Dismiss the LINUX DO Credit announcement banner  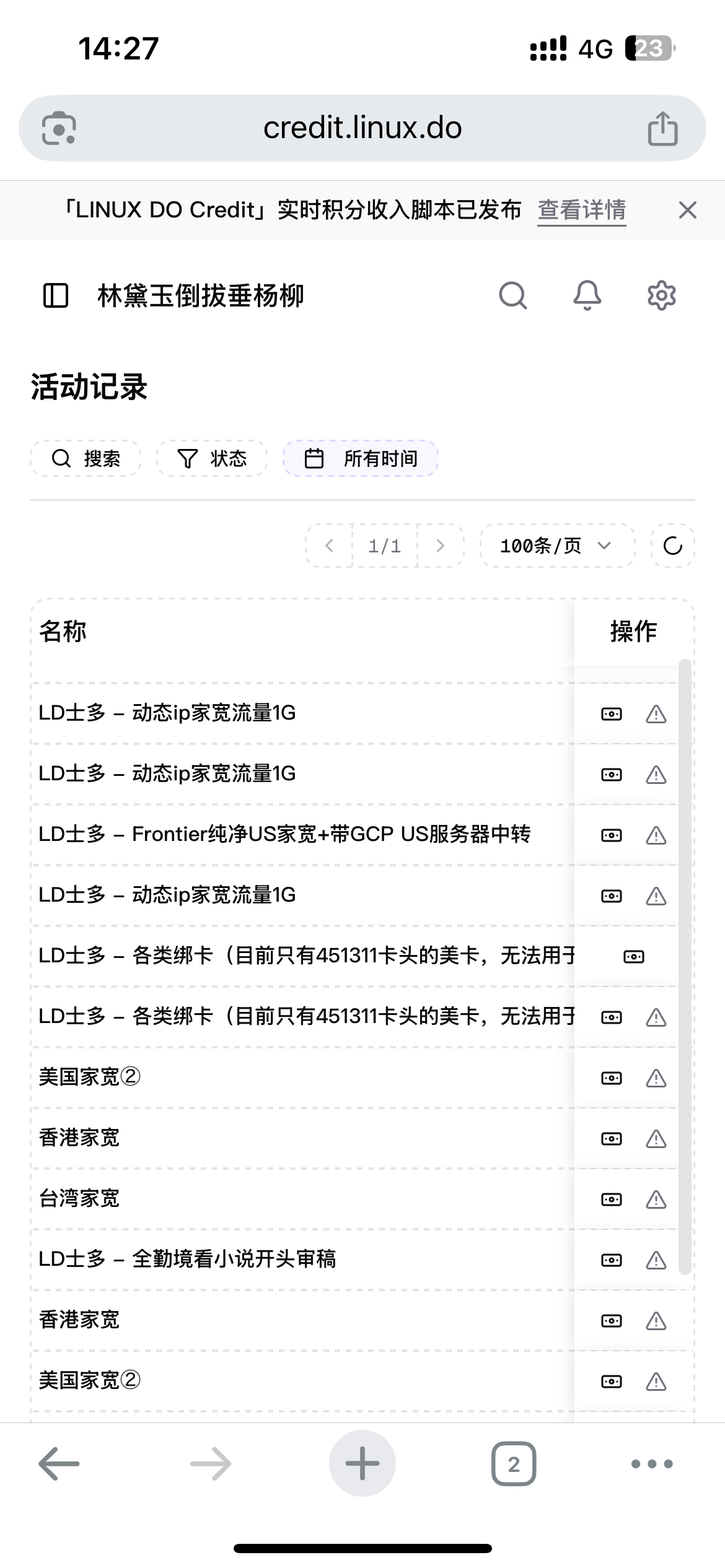(687, 211)
